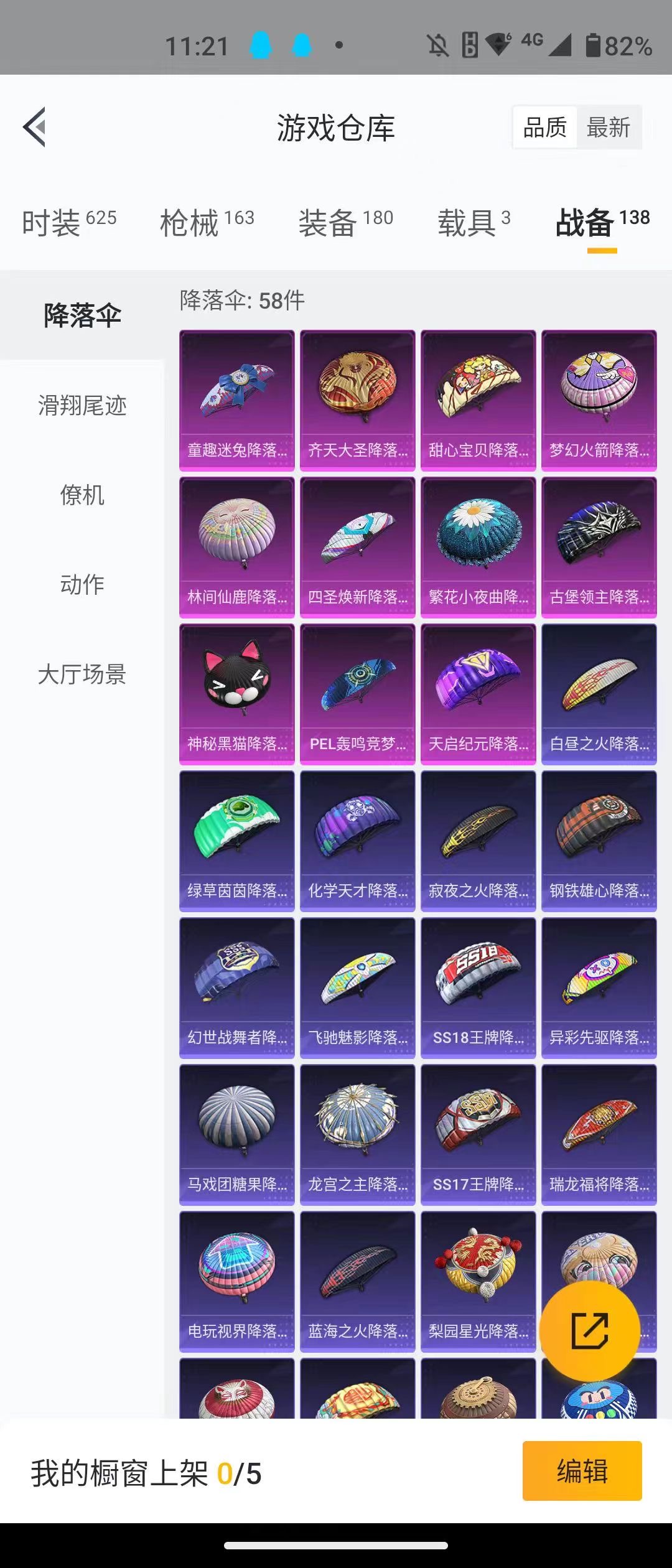The width and height of the screenshot is (672, 1568).
Task: Open the 白昼之火 parachute item
Action: tap(599, 694)
